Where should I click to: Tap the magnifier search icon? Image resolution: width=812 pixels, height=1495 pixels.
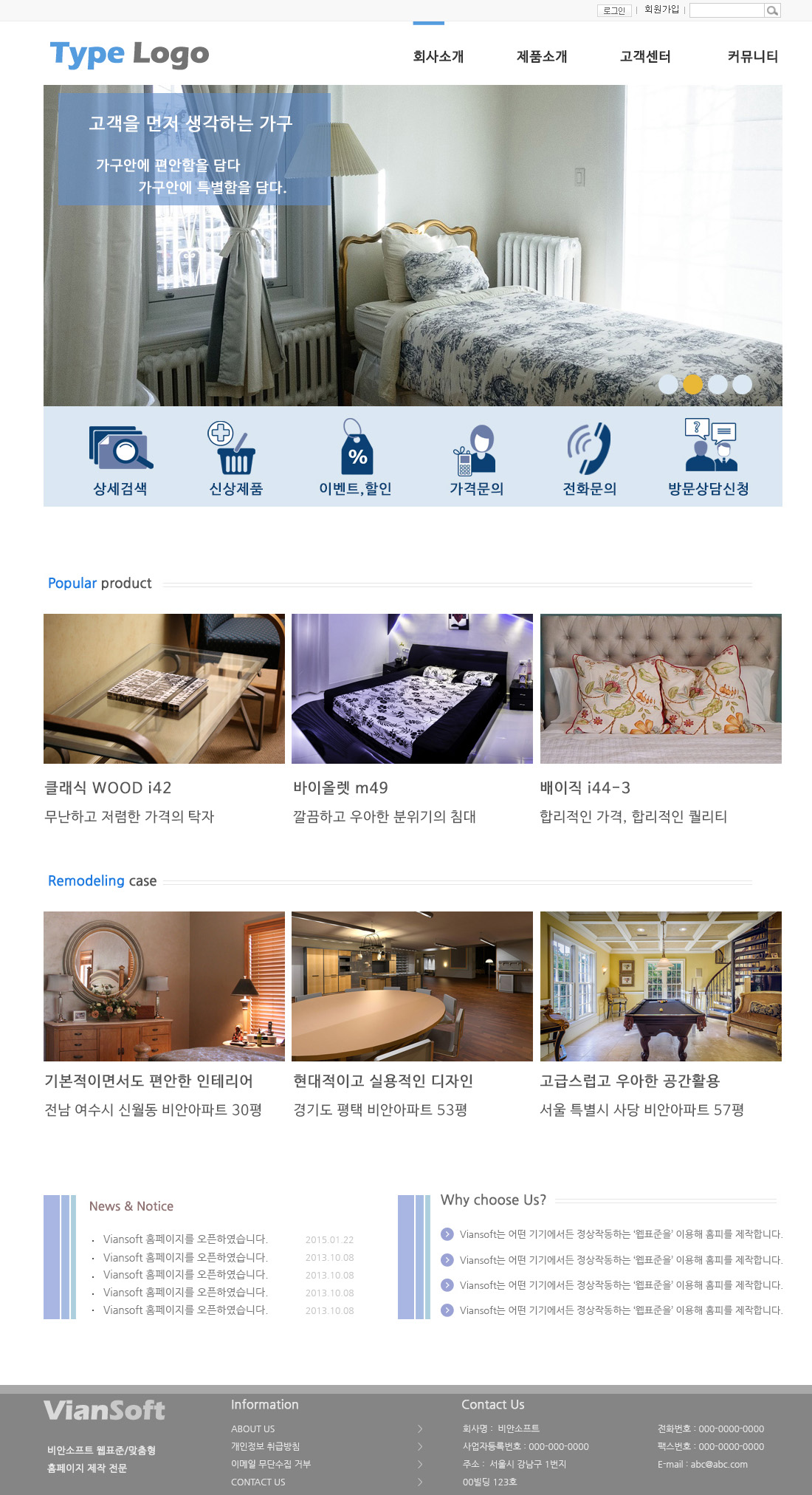[x=772, y=10]
